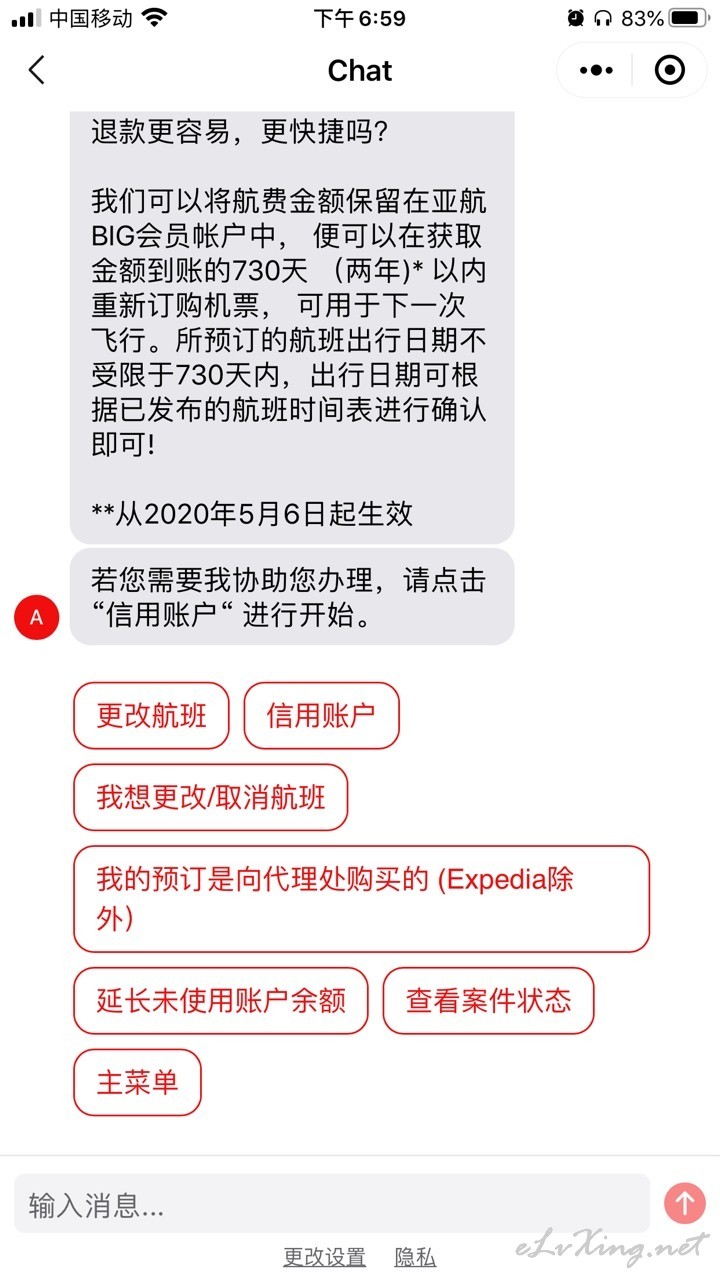Choose 延长未使用账户余额

[x=221, y=1001]
